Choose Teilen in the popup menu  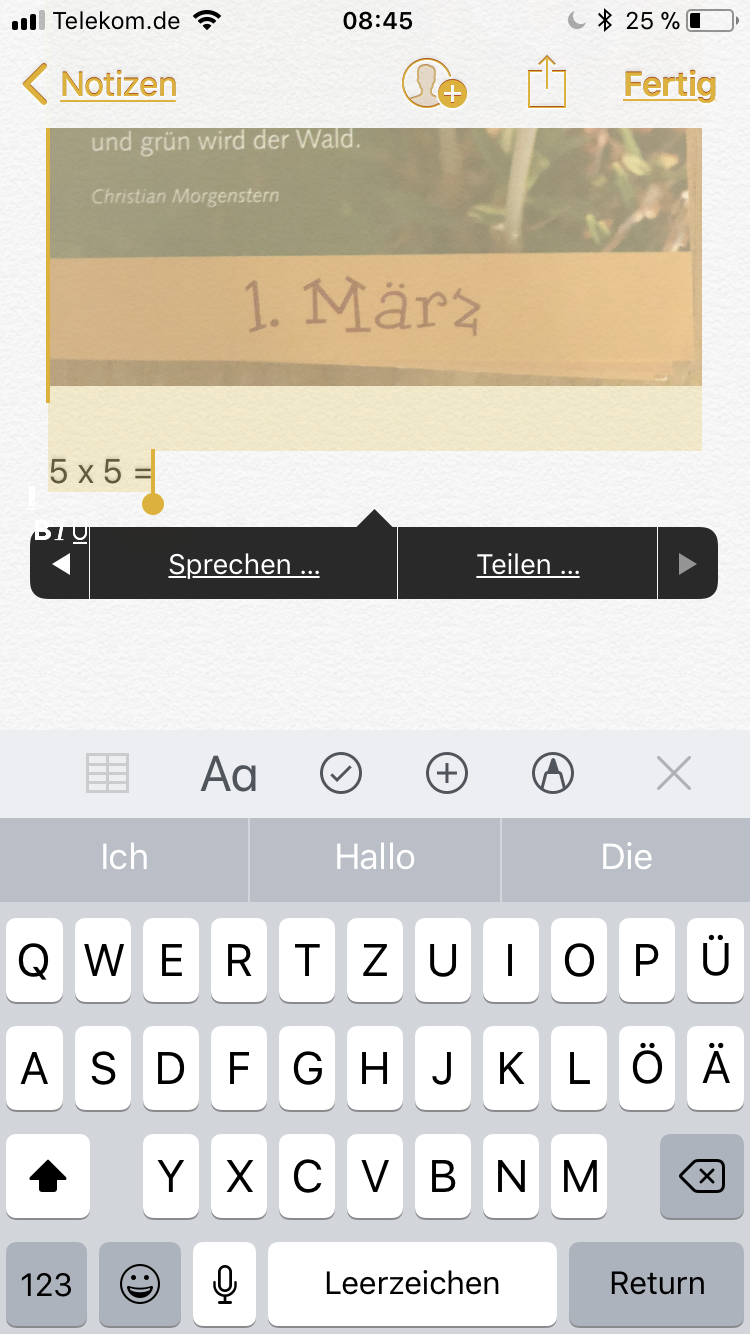coord(528,564)
